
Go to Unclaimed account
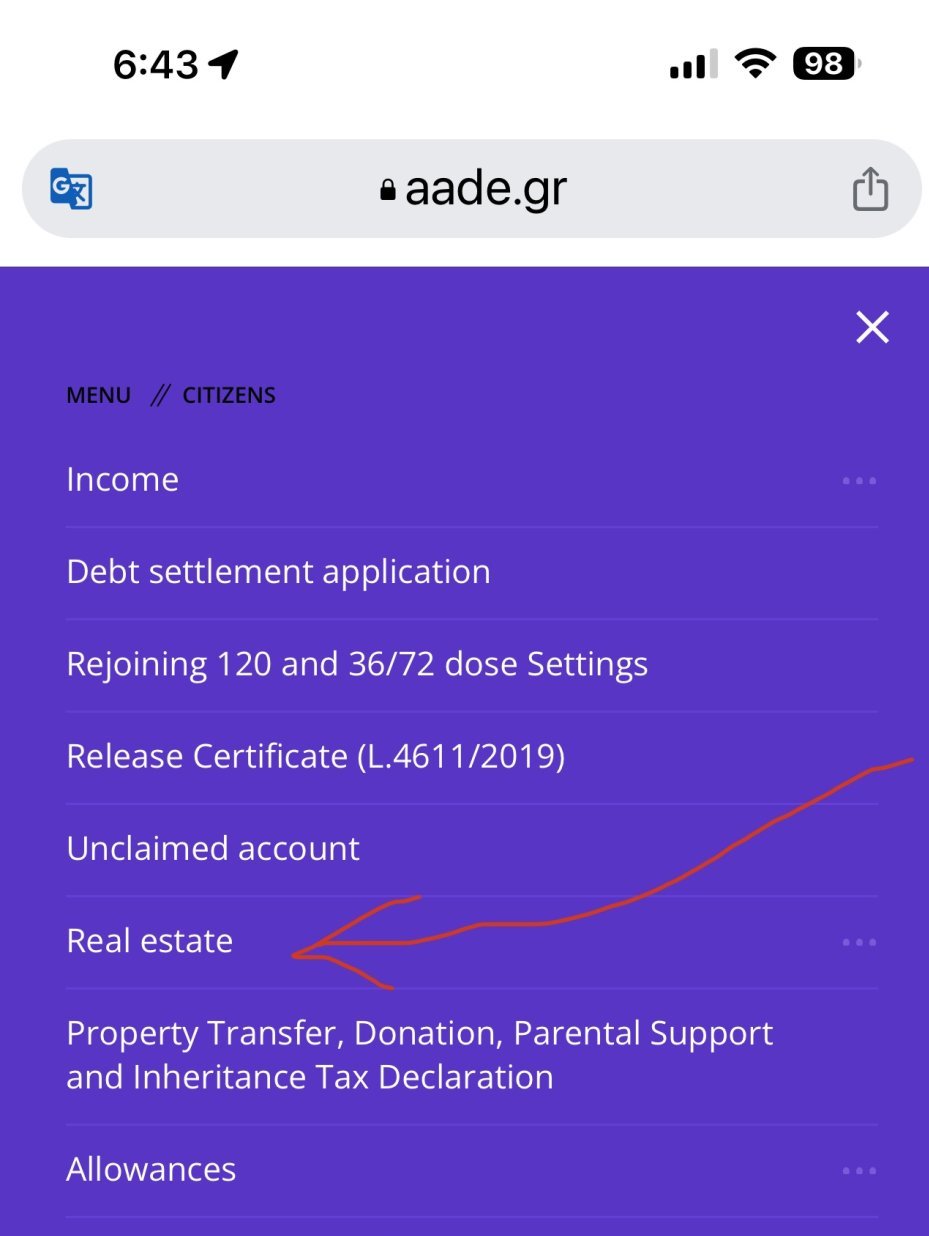(213, 849)
